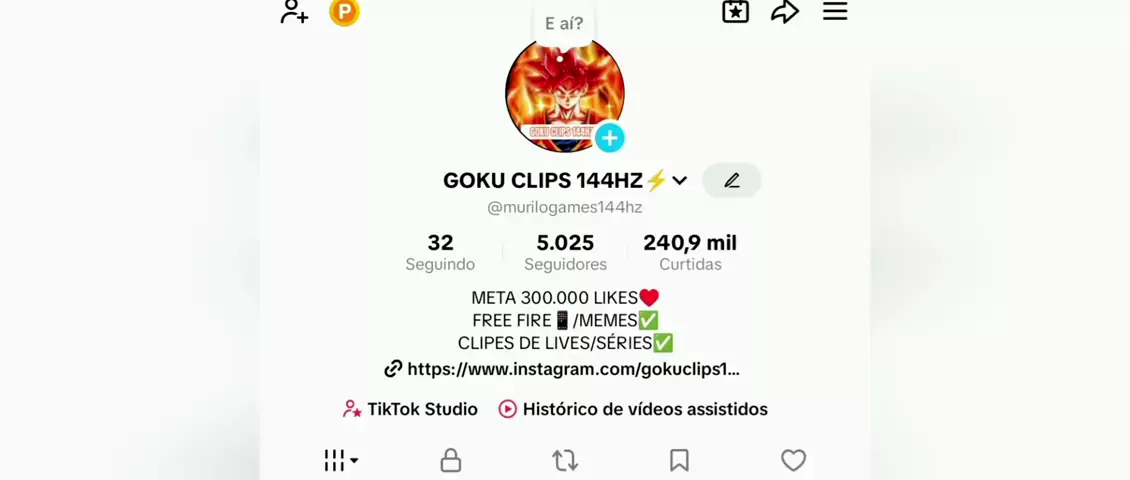Open TikTok Studio

[x=410, y=409]
